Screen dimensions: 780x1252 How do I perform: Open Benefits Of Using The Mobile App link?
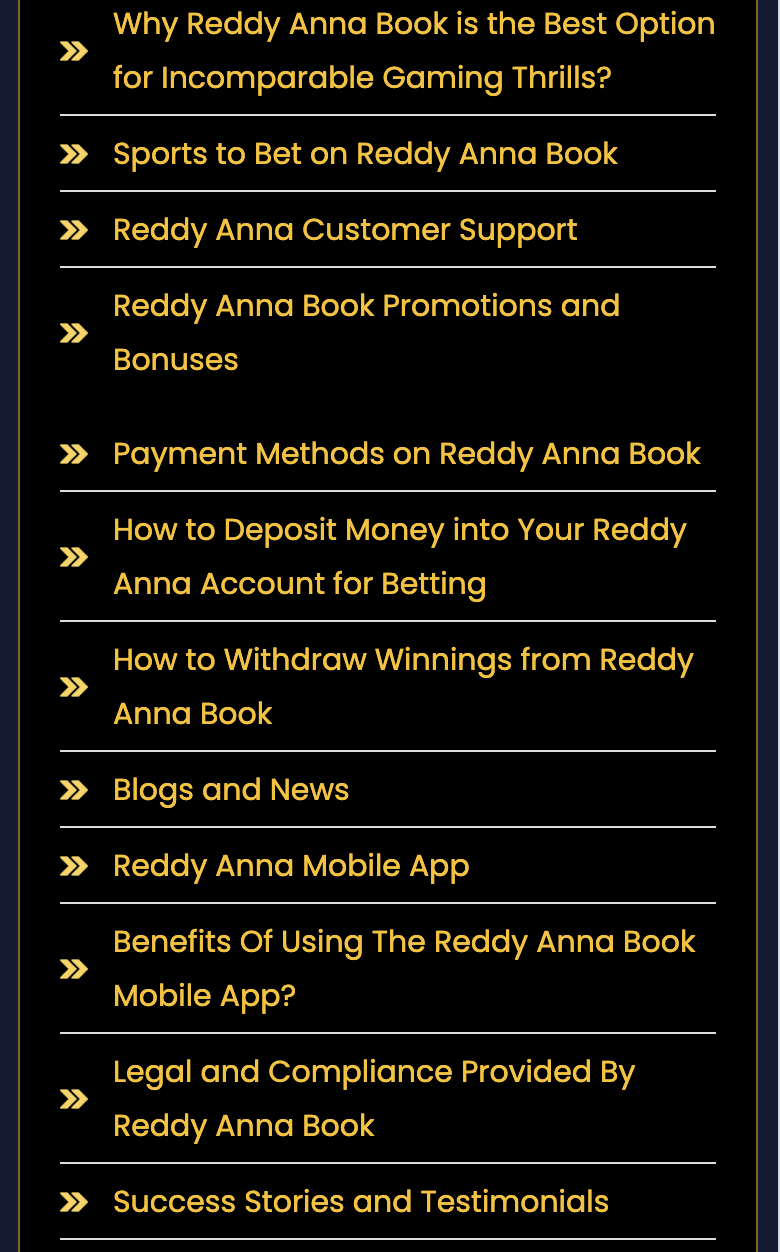click(x=404, y=968)
